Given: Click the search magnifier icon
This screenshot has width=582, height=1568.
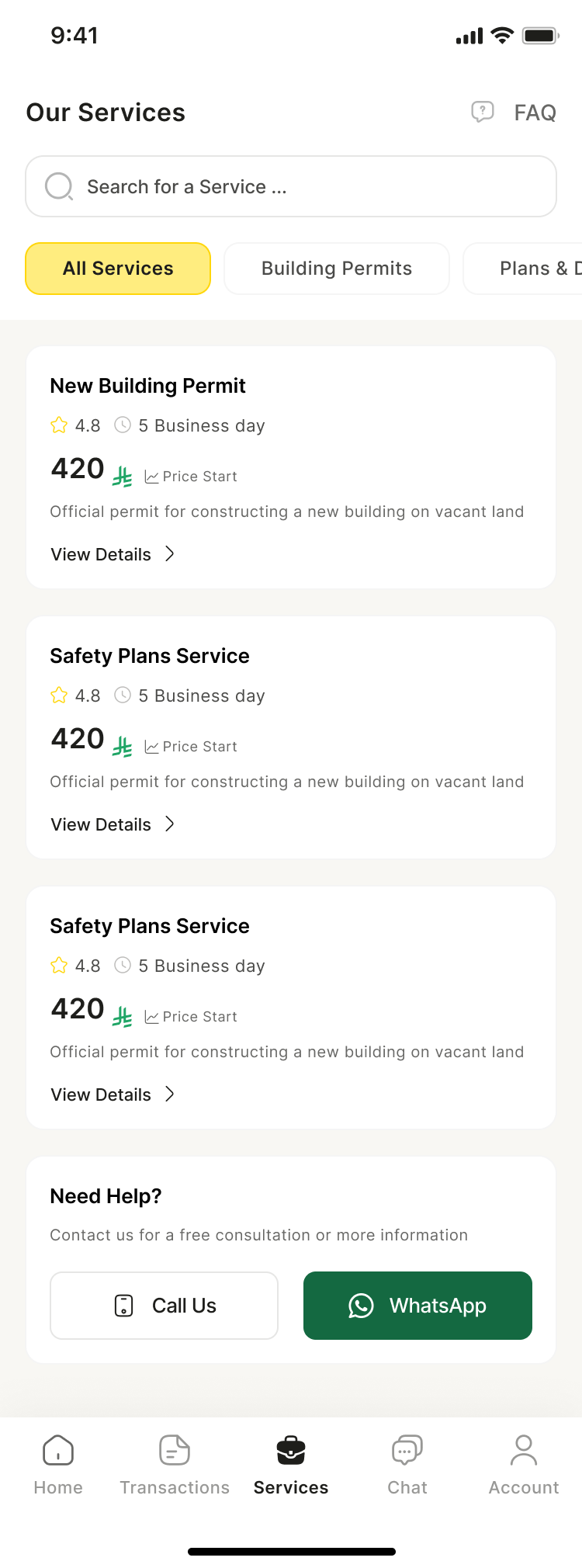Looking at the screenshot, I should click(58, 186).
